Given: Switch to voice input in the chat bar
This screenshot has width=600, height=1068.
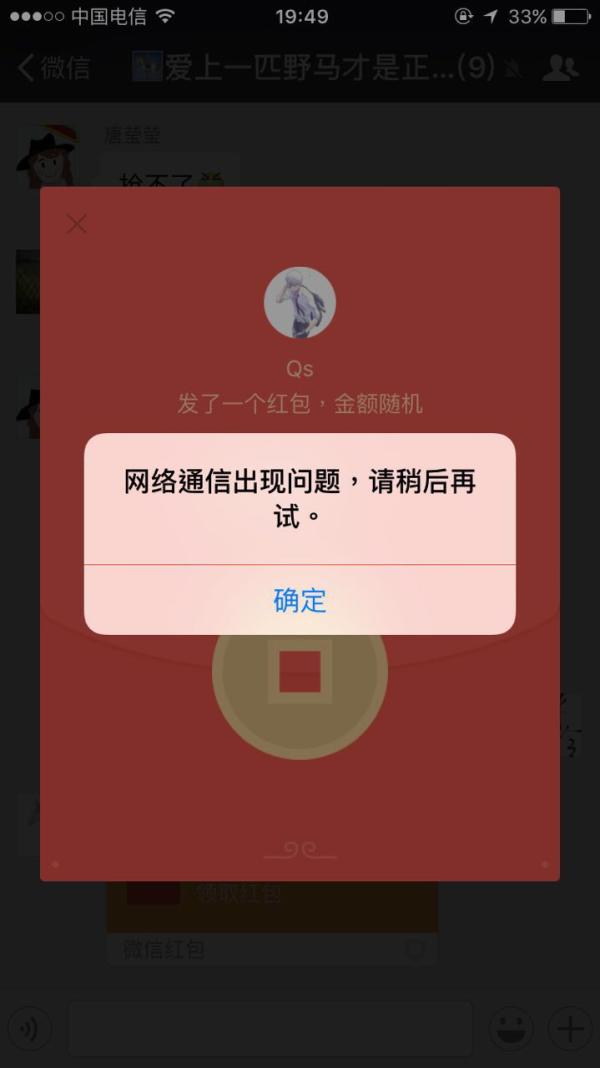Looking at the screenshot, I should tap(30, 1029).
